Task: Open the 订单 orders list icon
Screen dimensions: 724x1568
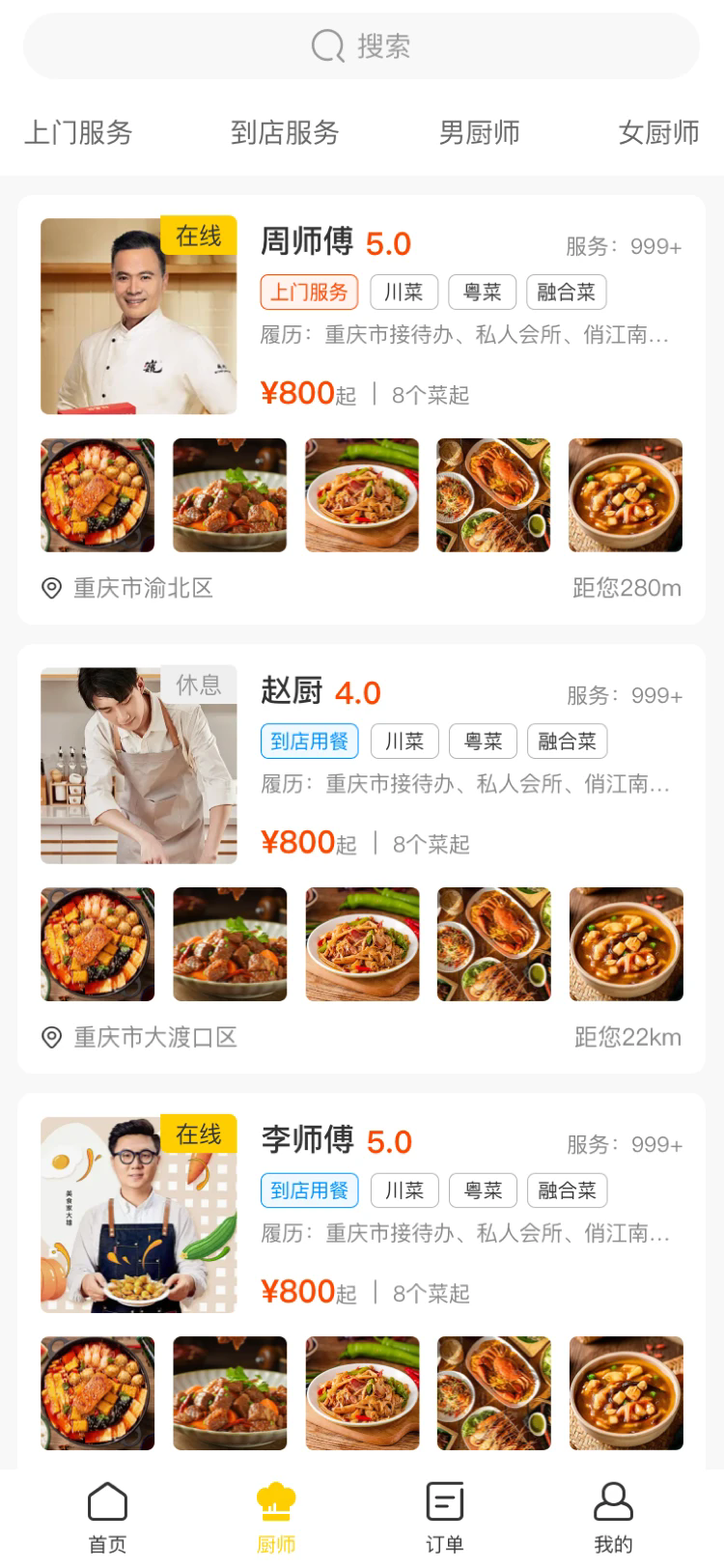Action: [x=444, y=1502]
